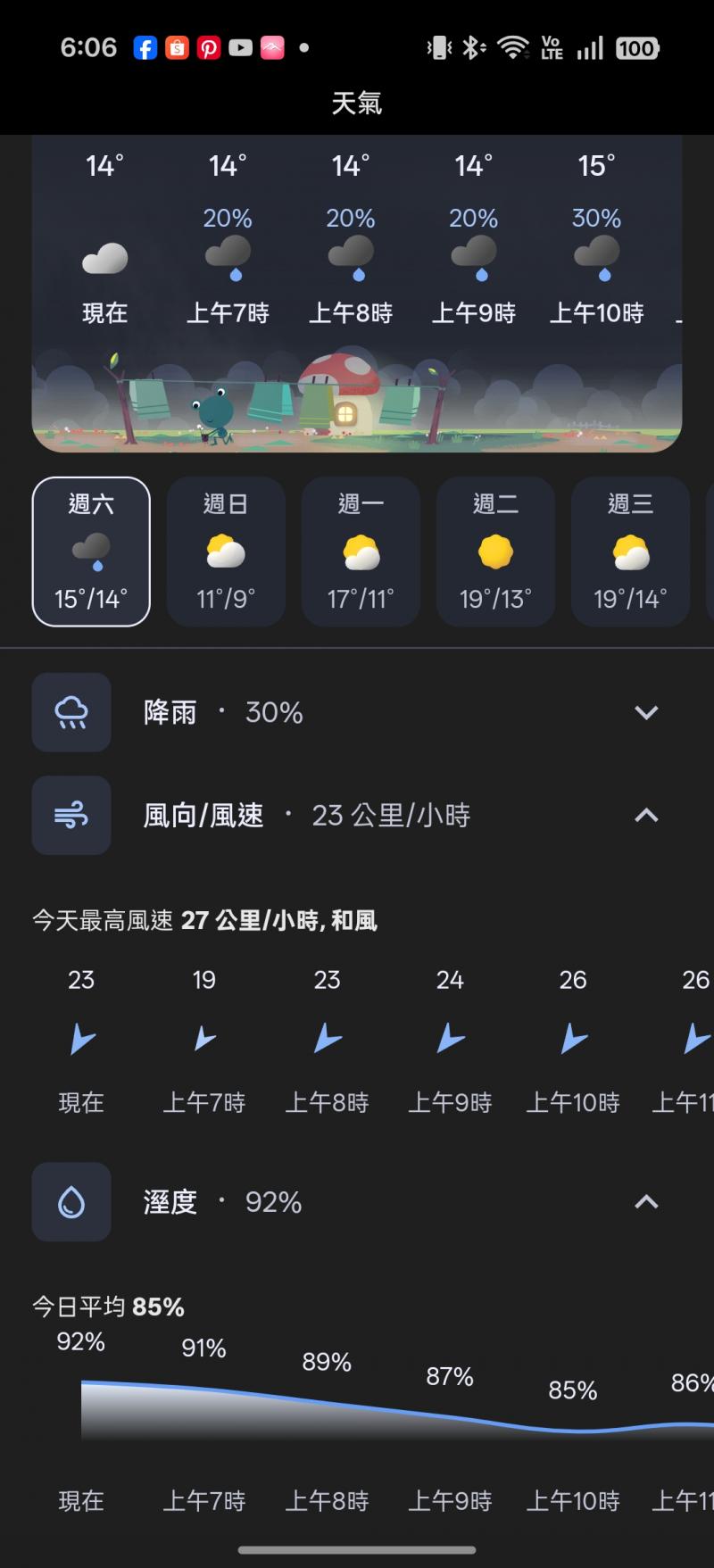Viewport: 714px width, 1568px height.
Task: Open the 週三 forecast card
Action: click(x=630, y=552)
